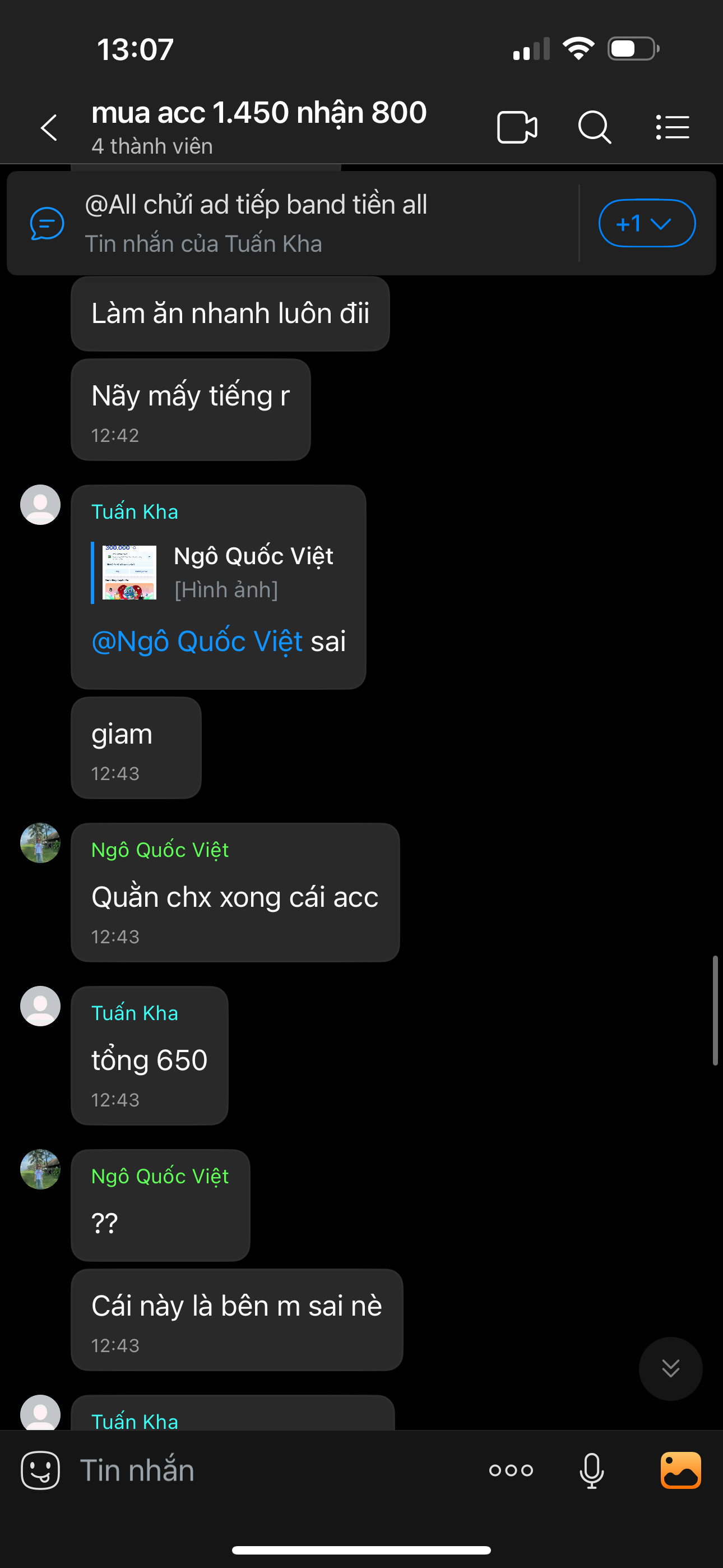Tap the @Ngô Quốc Việt mention link

pyautogui.click(x=197, y=642)
